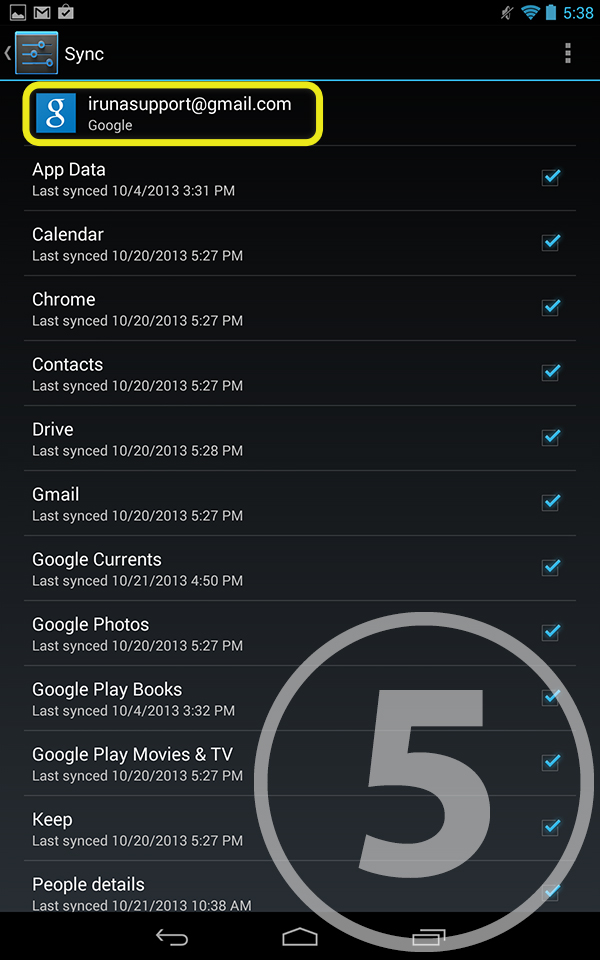The width and height of the screenshot is (600, 960).
Task: Uncheck Google Play Movies & TV sync
Action: (x=551, y=762)
